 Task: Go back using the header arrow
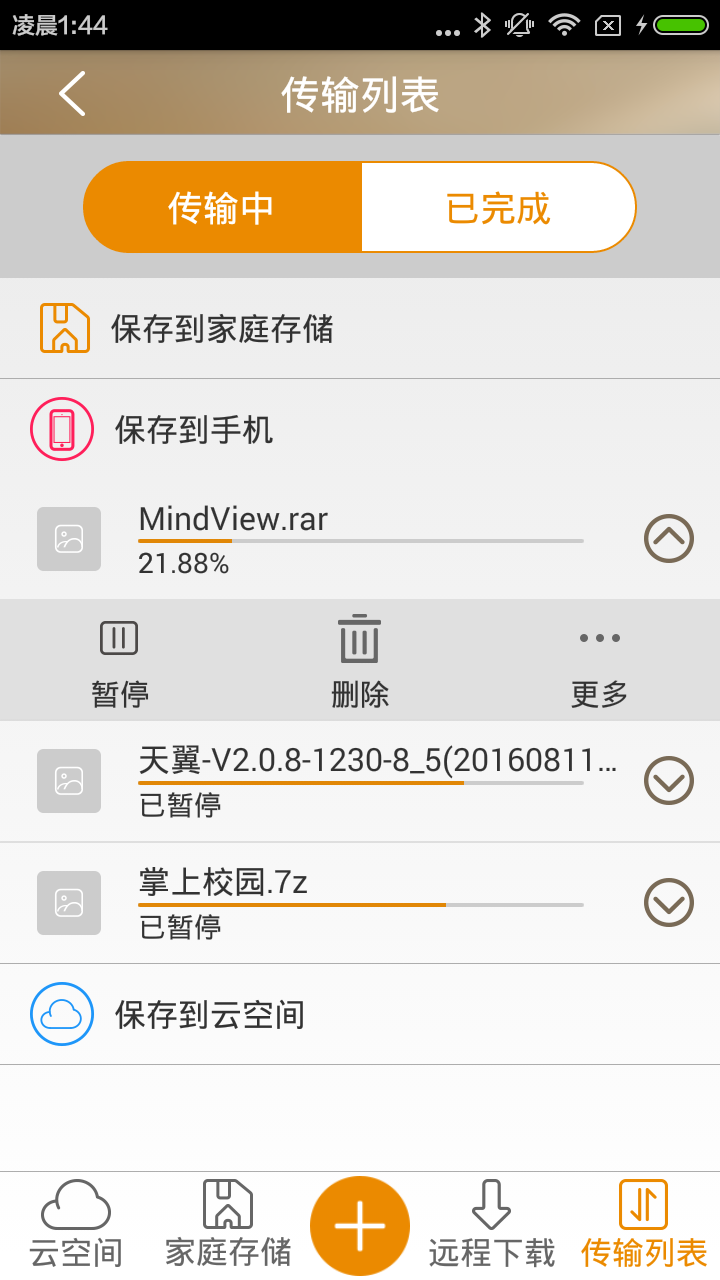tap(72, 94)
